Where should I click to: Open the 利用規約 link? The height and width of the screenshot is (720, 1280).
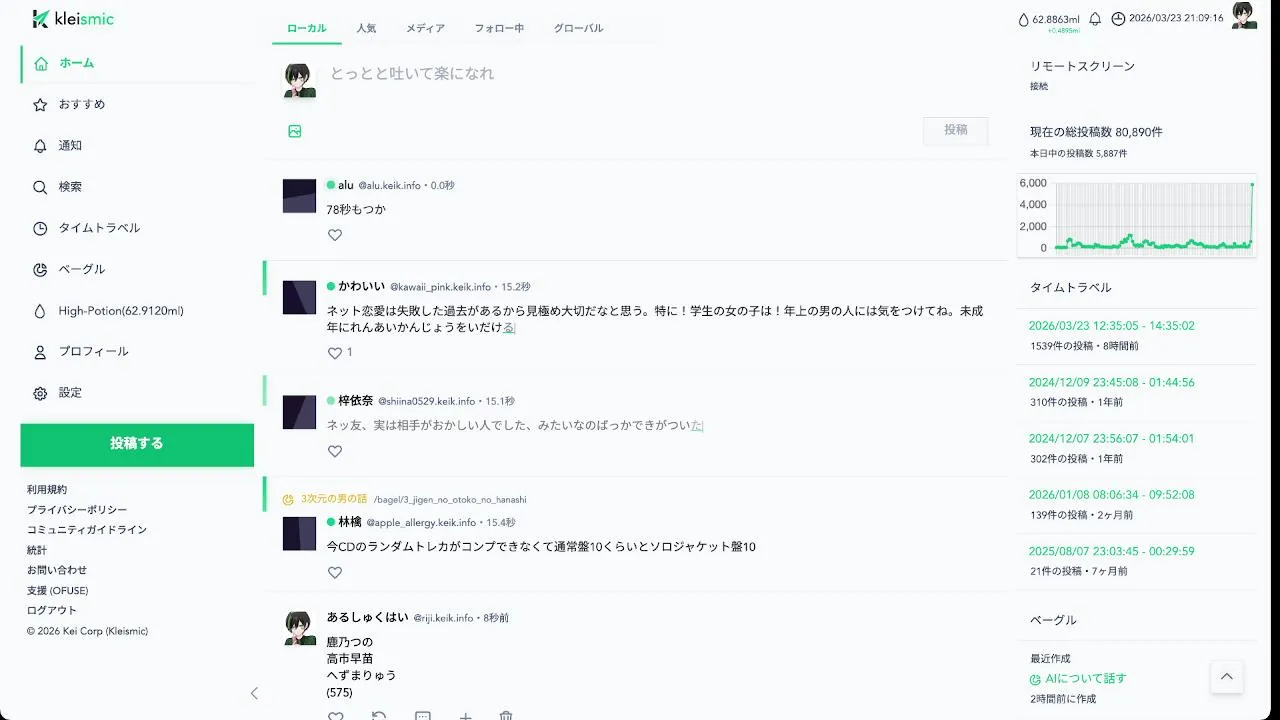point(47,489)
